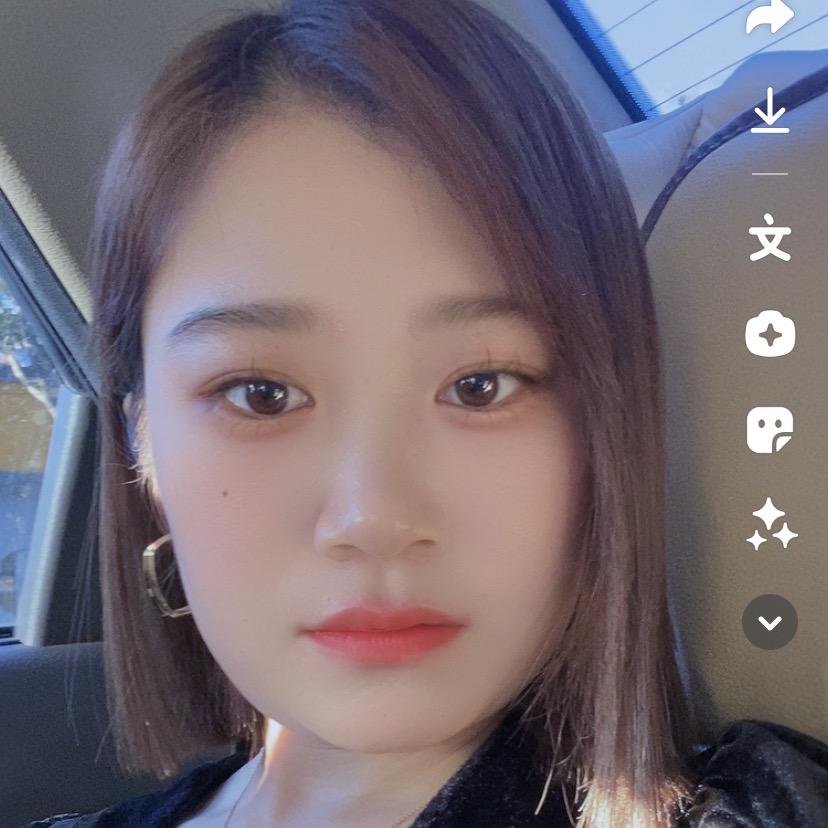Open the text tool with the 文 icon
This screenshot has width=828, height=828.
(x=770, y=239)
